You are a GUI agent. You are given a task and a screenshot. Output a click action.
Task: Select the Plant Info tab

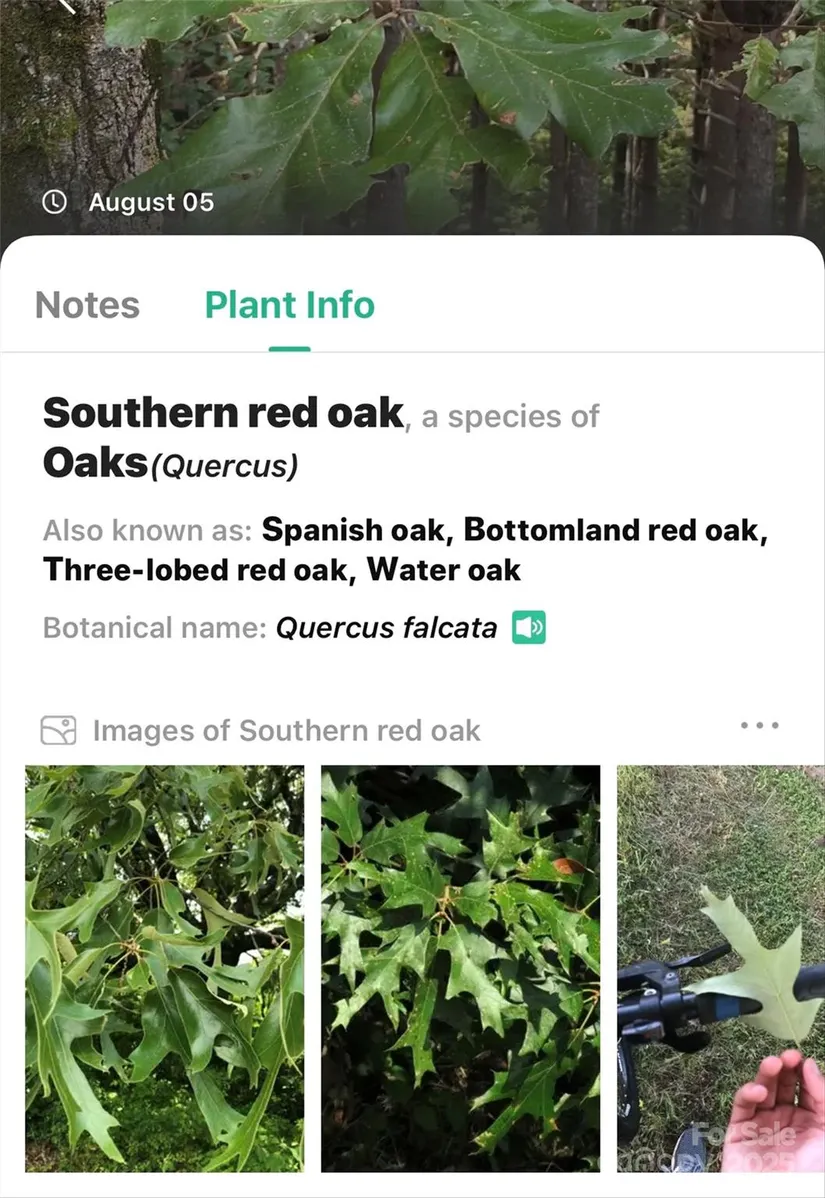[x=290, y=305]
